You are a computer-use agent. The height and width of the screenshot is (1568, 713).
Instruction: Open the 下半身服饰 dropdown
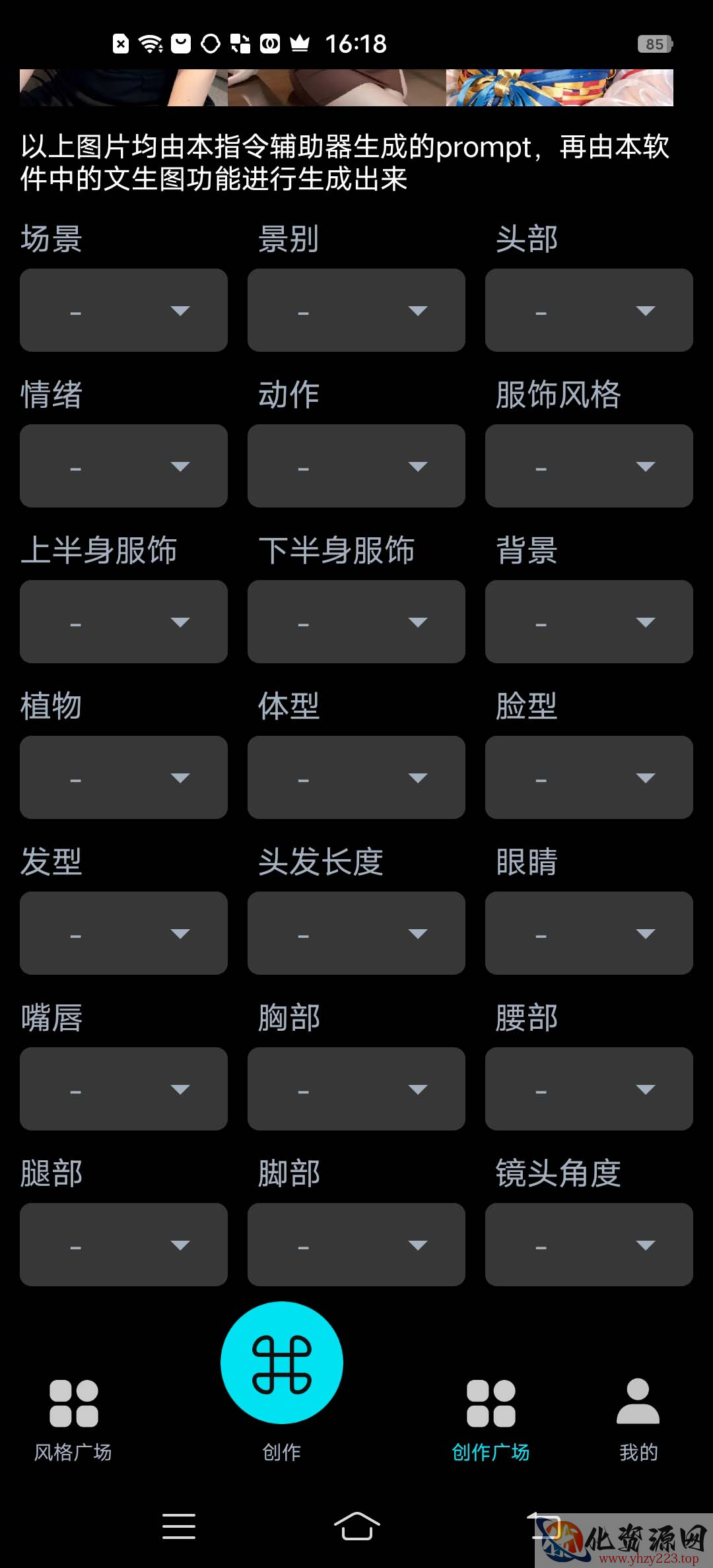(x=356, y=622)
